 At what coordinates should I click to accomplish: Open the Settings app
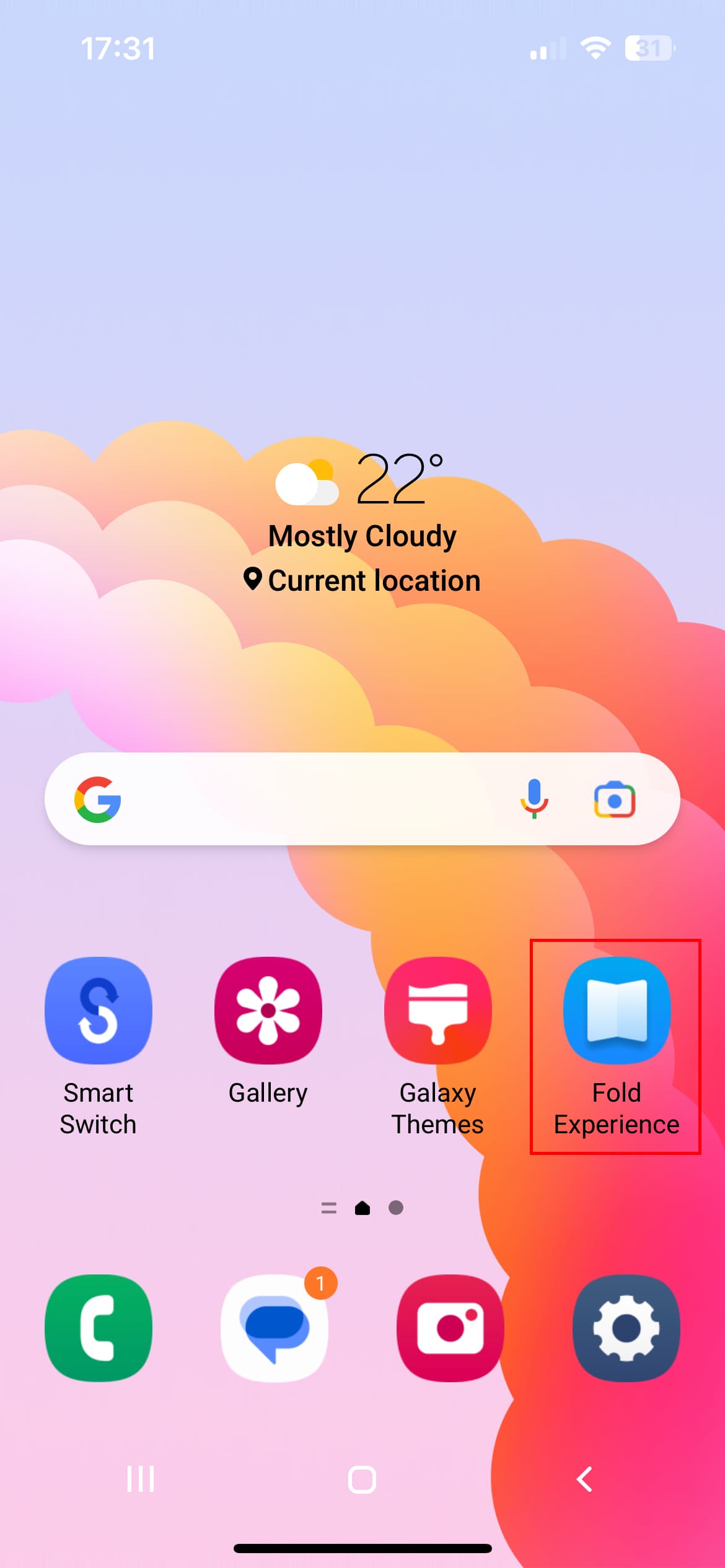626,1328
